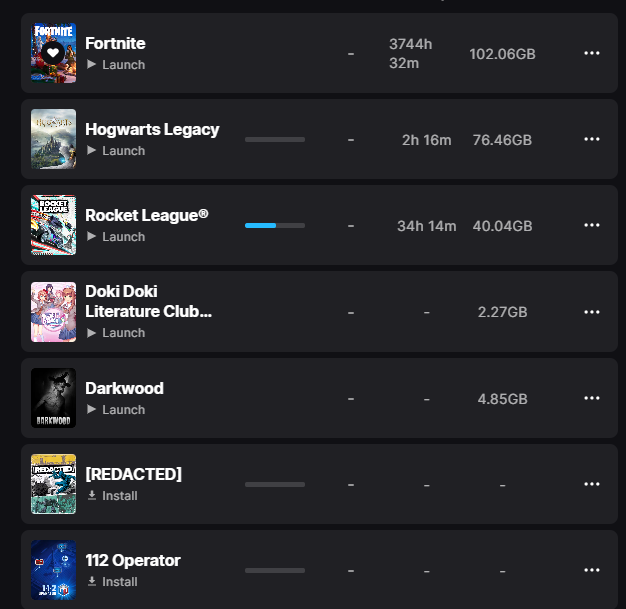
Task: Install [REDACTED]
Action: pos(112,496)
